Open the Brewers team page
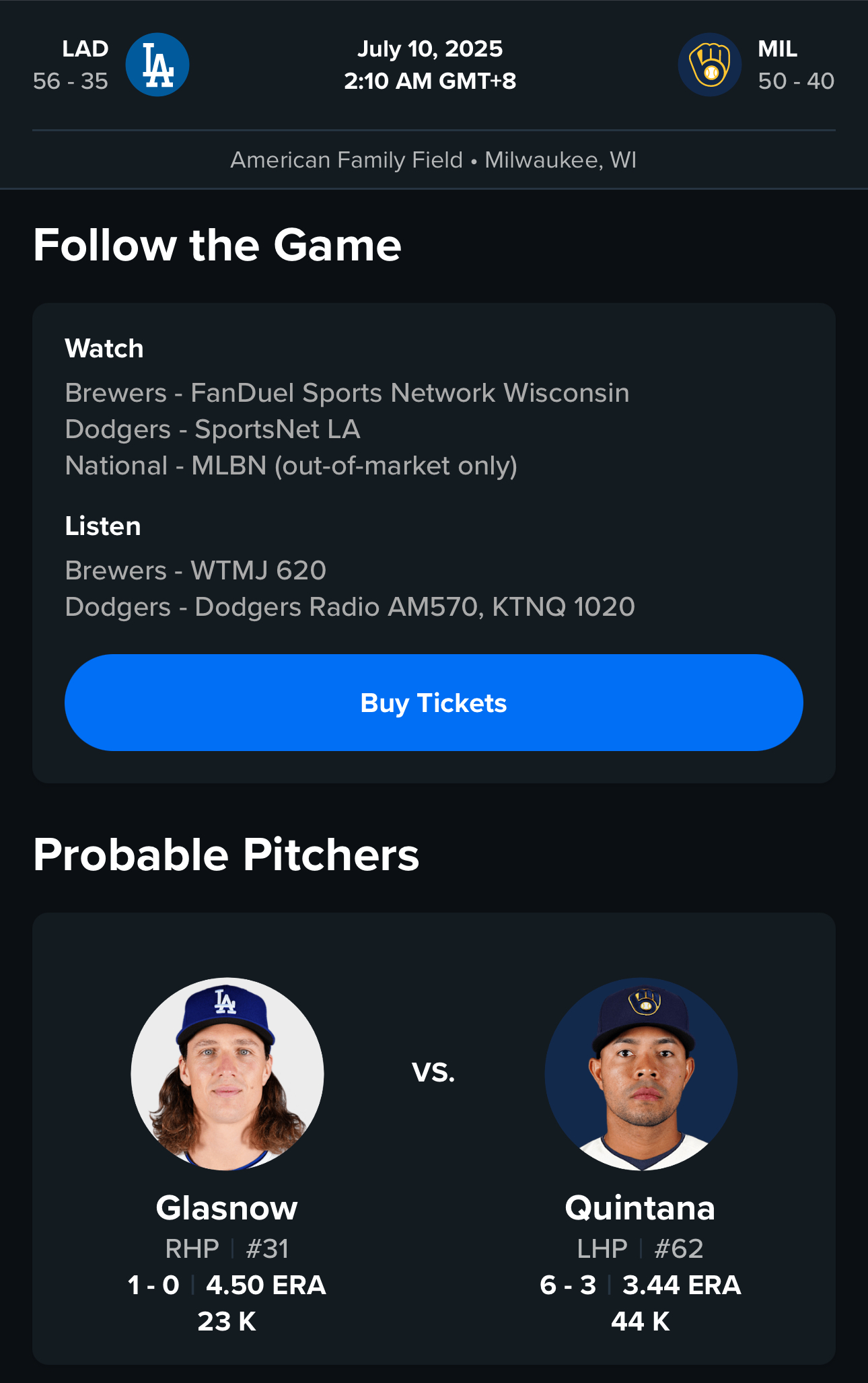Screen dimensions: 868x1383 pyautogui.click(x=709, y=65)
